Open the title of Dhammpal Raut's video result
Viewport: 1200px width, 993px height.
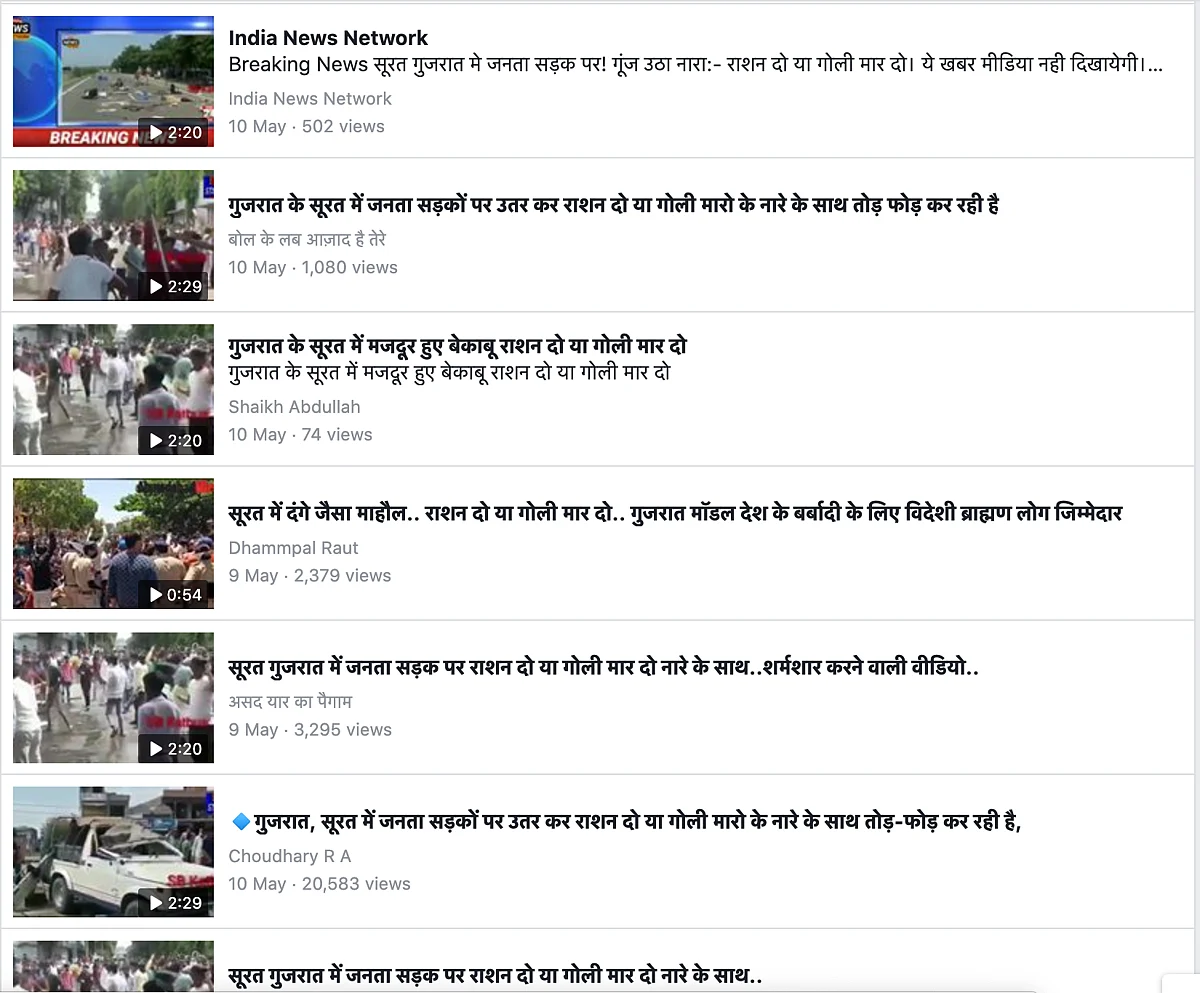pyautogui.click(x=675, y=514)
